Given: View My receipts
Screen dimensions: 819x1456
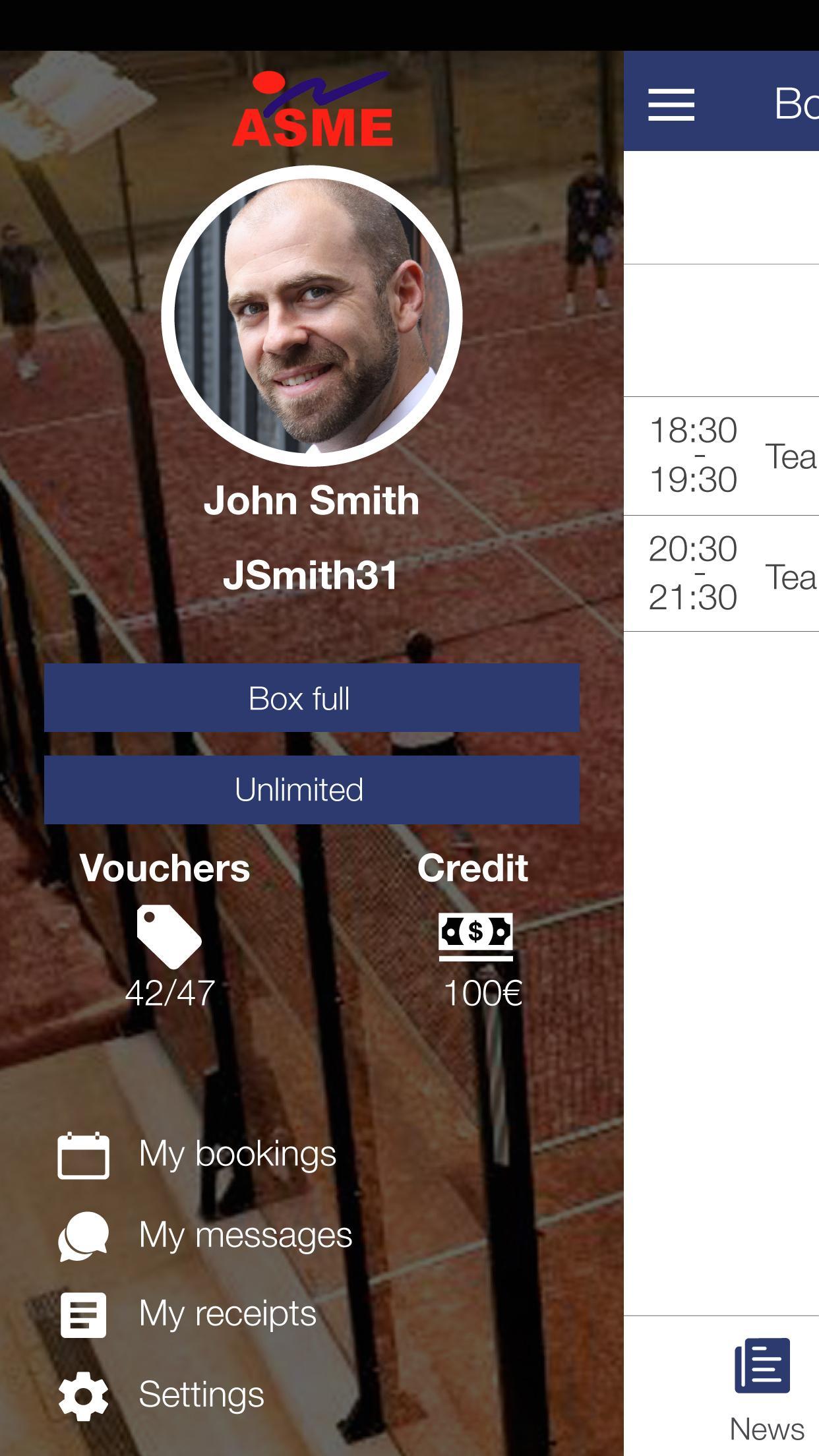Looking at the screenshot, I should tap(188, 1314).
